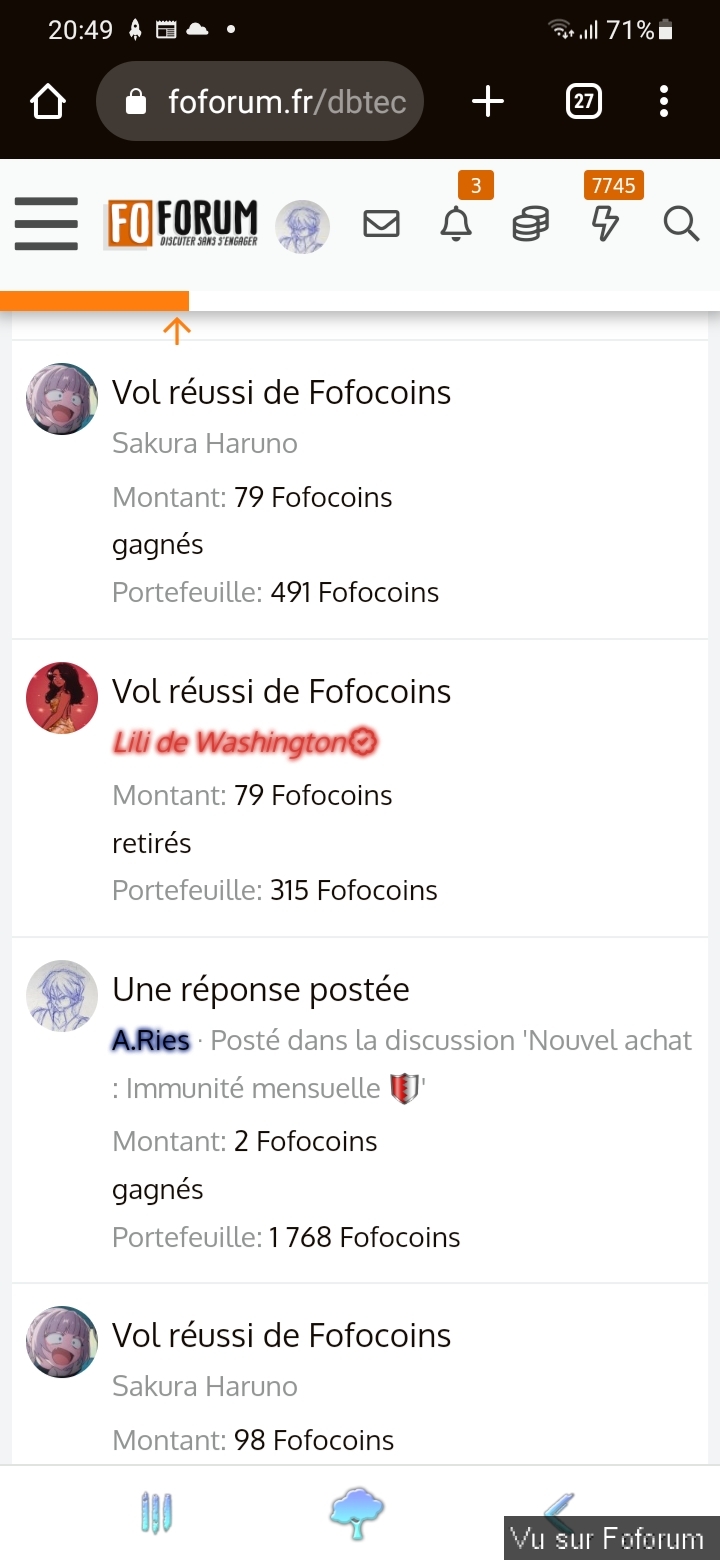
Task: Open my profile avatar in header
Action: (x=302, y=226)
